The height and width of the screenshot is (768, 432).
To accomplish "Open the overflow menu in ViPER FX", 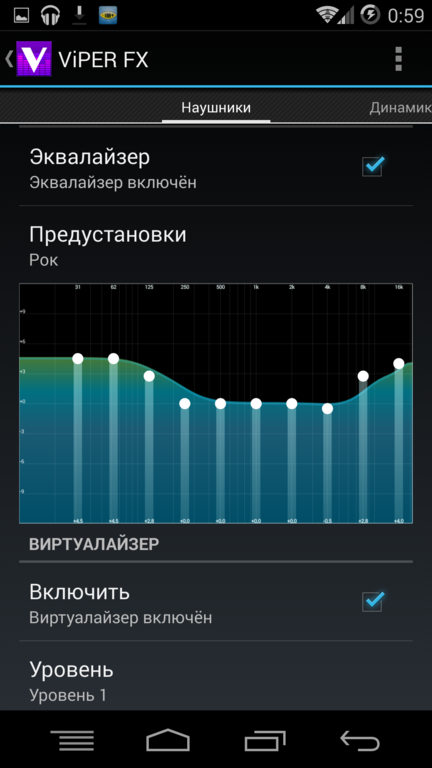I will coord(398,59).
